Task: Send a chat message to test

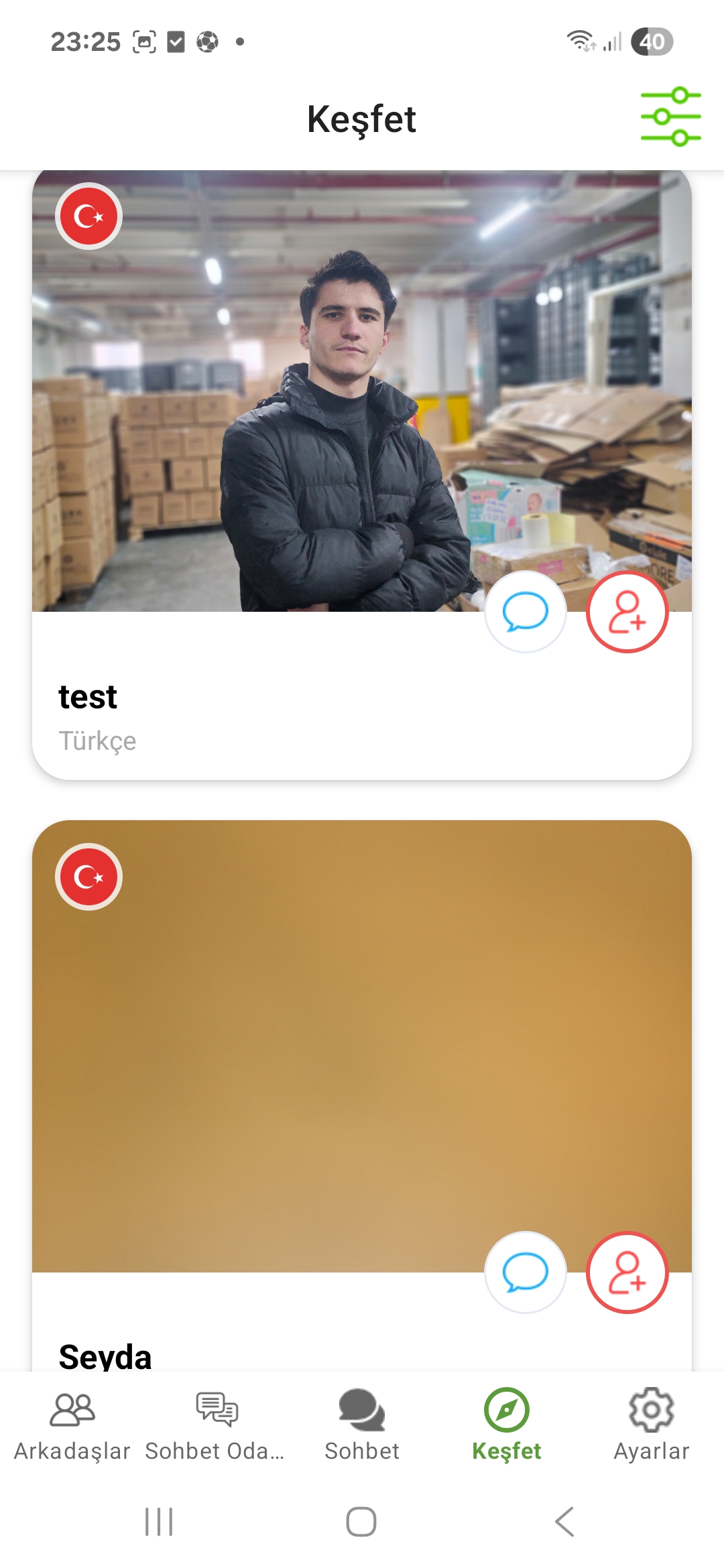Action: pos(526,612)
